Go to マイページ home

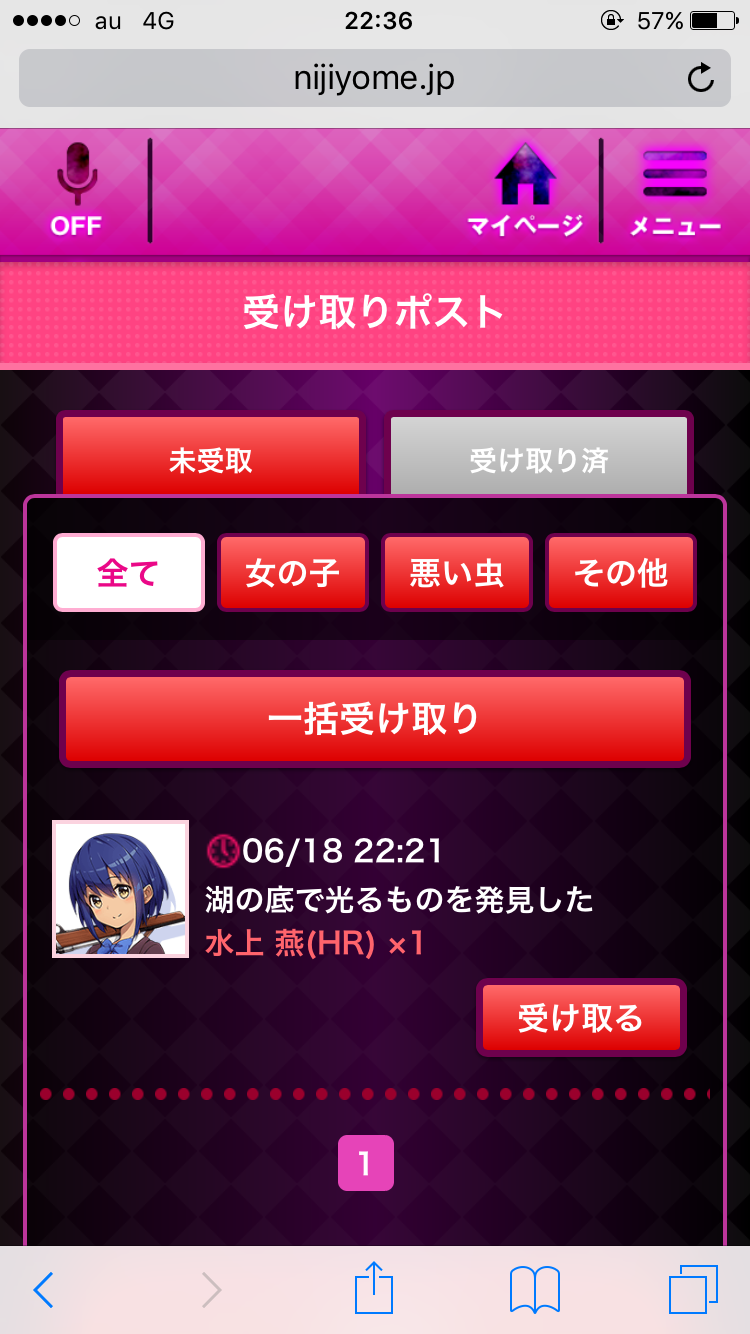click(x=525, y=190)
